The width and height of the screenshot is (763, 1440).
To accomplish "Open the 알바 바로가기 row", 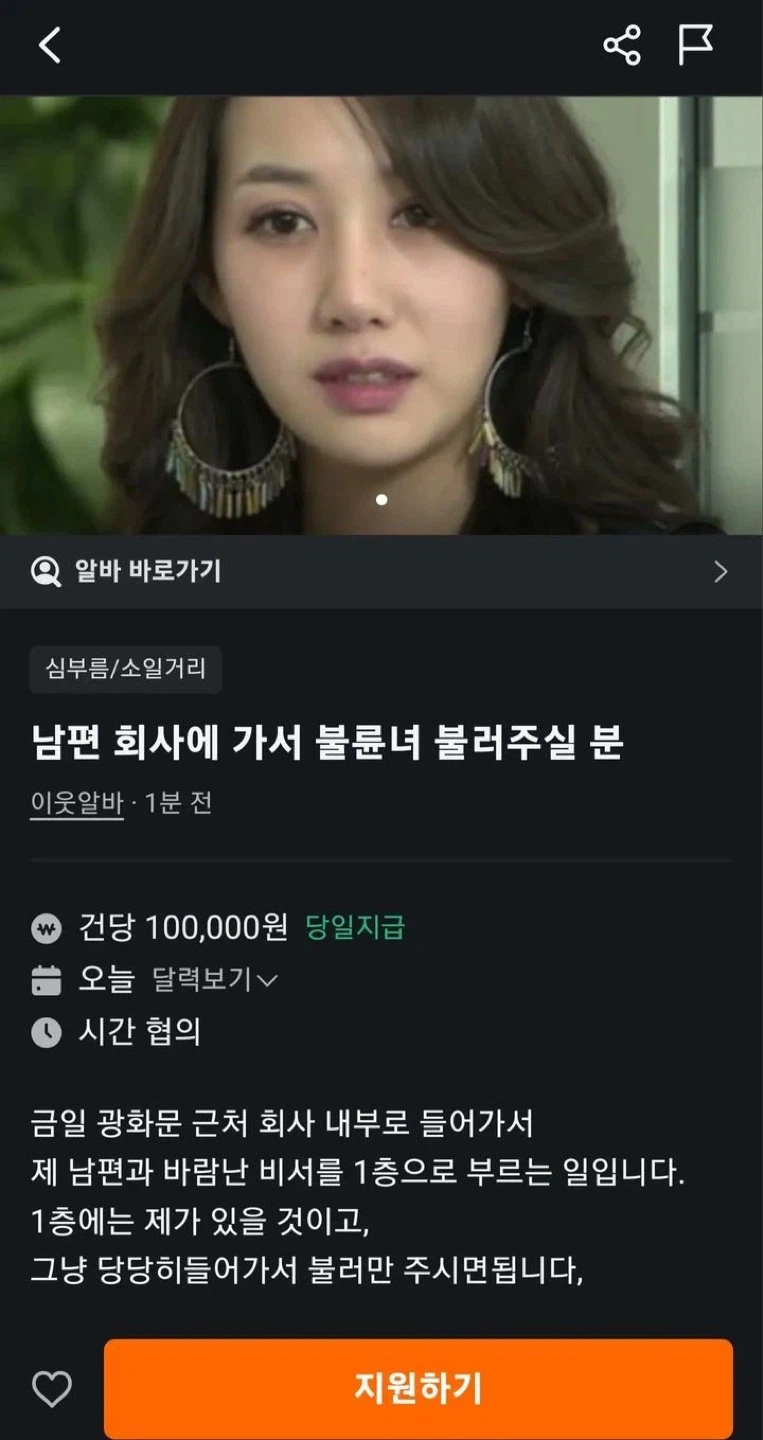I will coord(381,572).
